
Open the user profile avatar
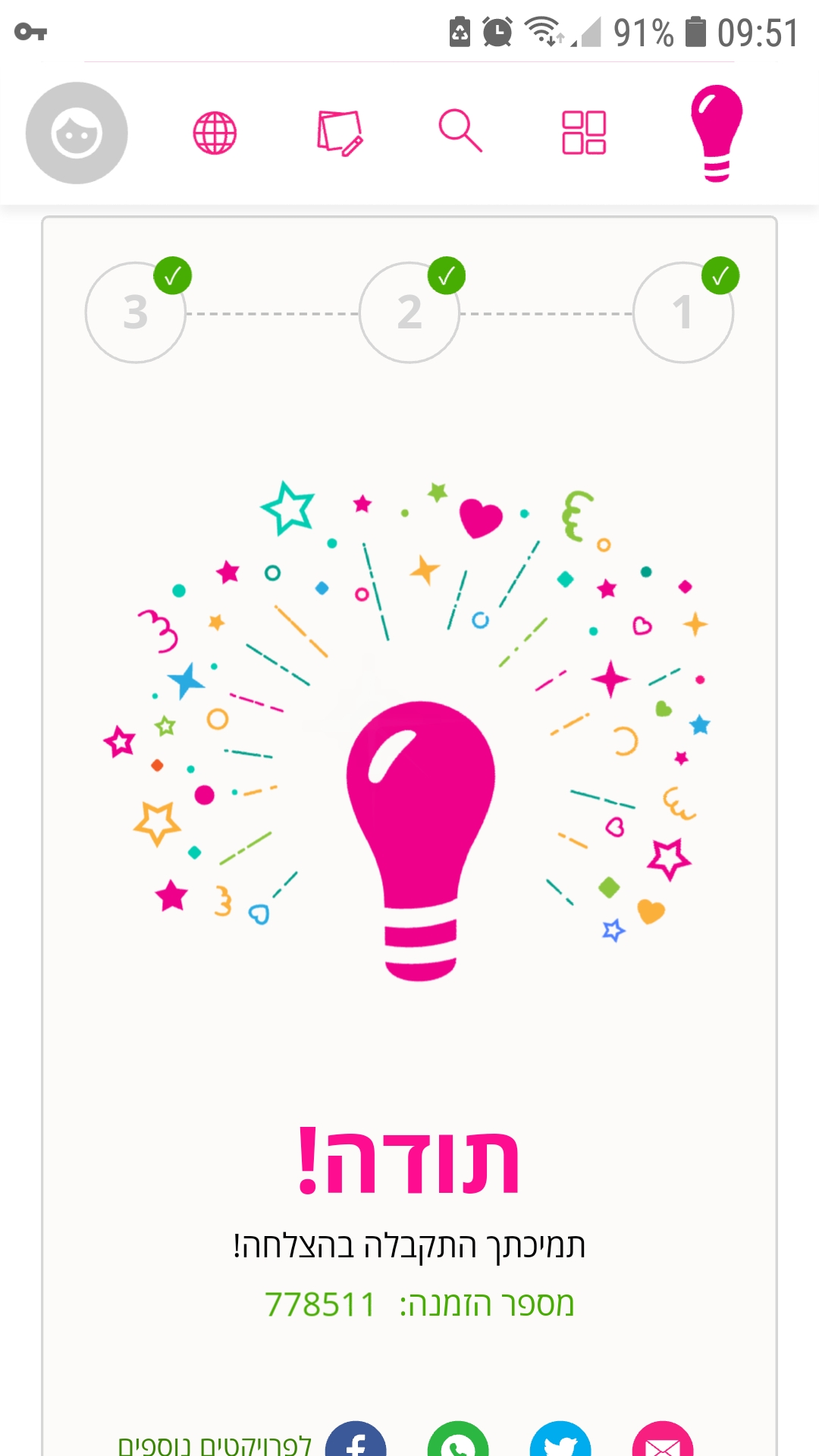tap(77, 133)
